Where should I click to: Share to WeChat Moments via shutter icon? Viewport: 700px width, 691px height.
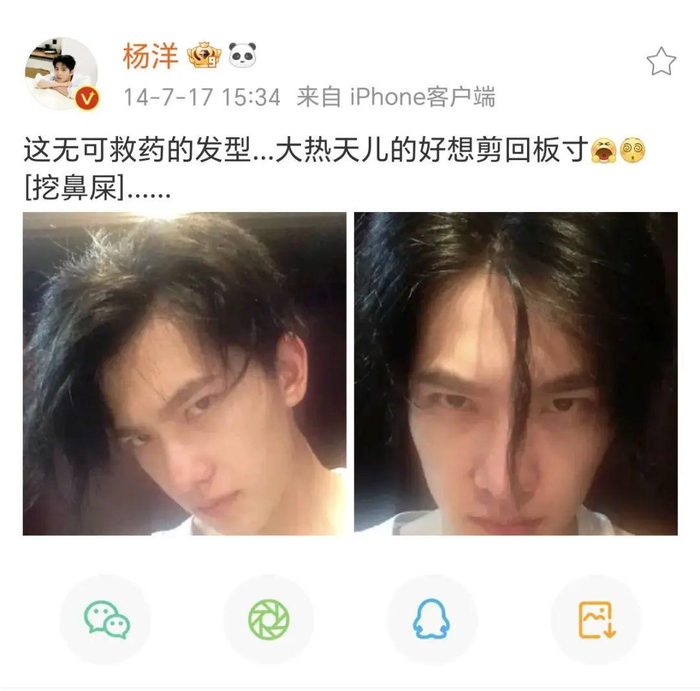[269, 620]
